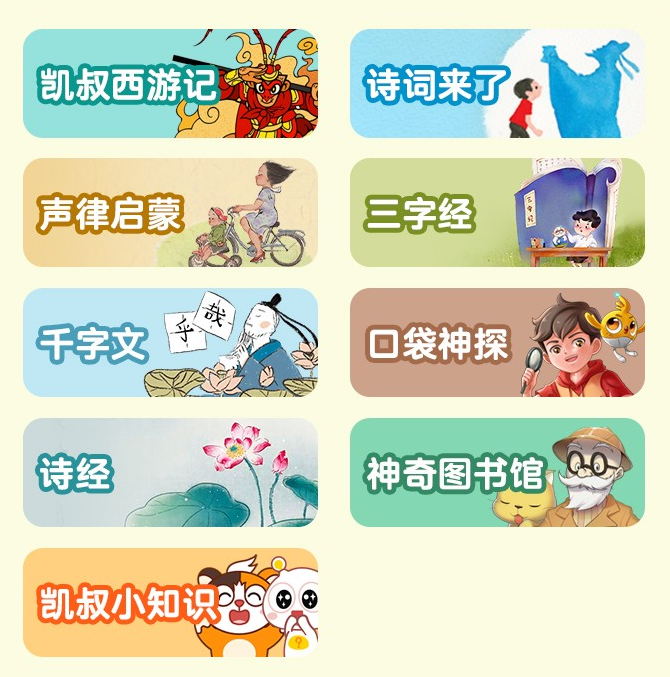670x677 pixels.
Task: Open the 凯叔西游记 card
Action: [x=170, y=83]
